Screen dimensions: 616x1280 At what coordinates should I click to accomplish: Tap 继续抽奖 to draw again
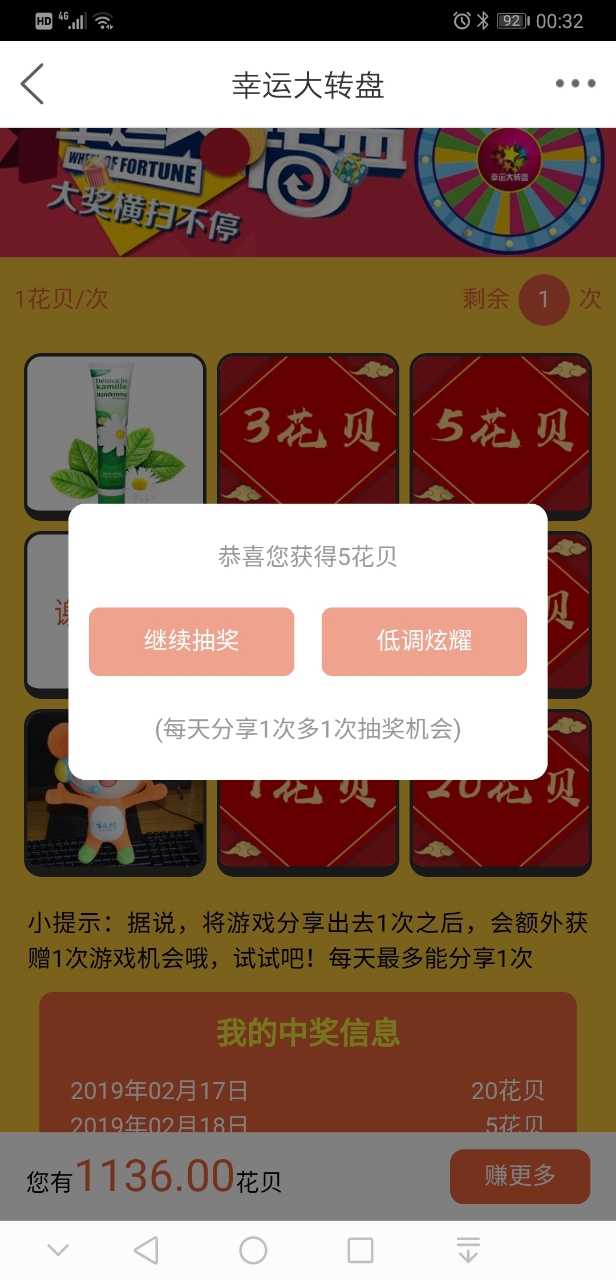pos(191,641)
